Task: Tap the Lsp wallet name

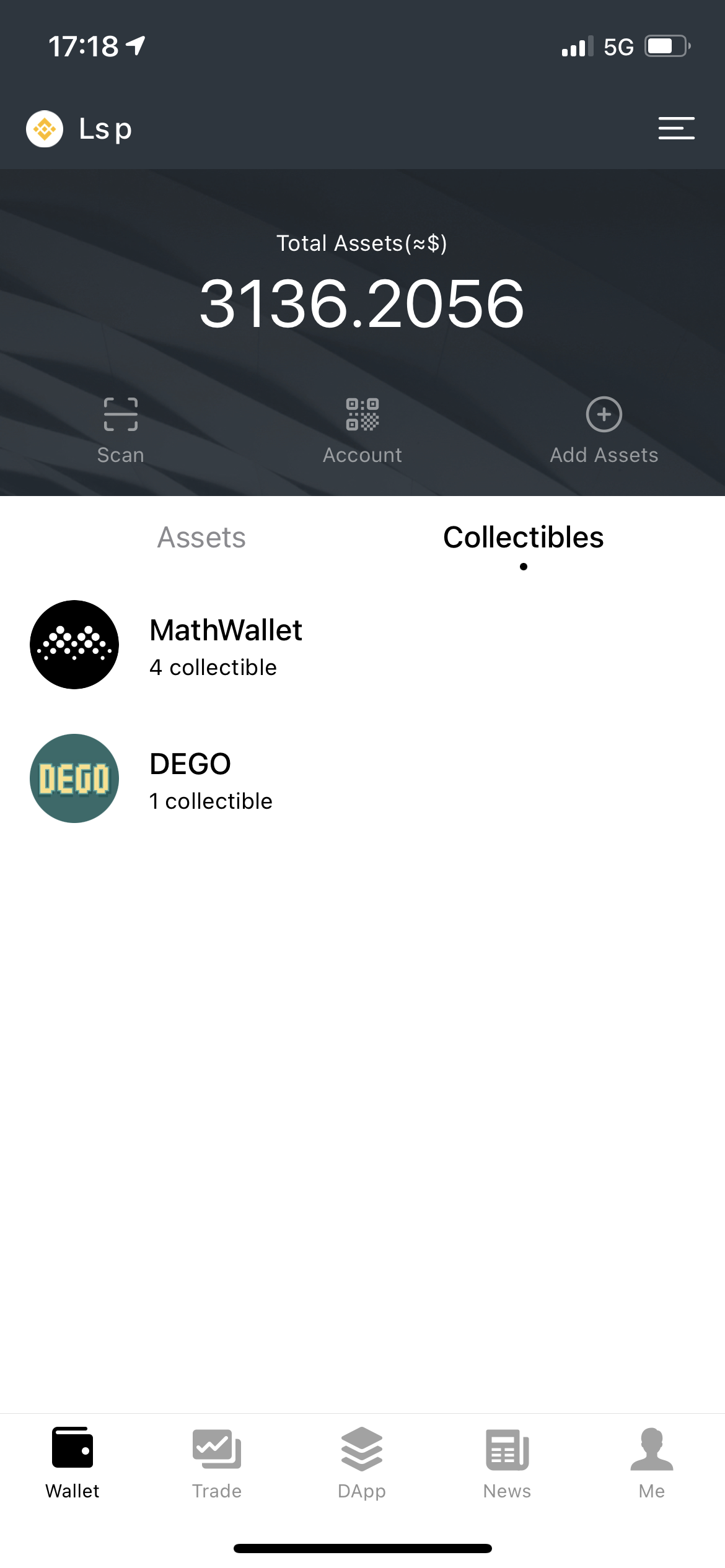Action: pyautogui.click(x=105, y=129)
